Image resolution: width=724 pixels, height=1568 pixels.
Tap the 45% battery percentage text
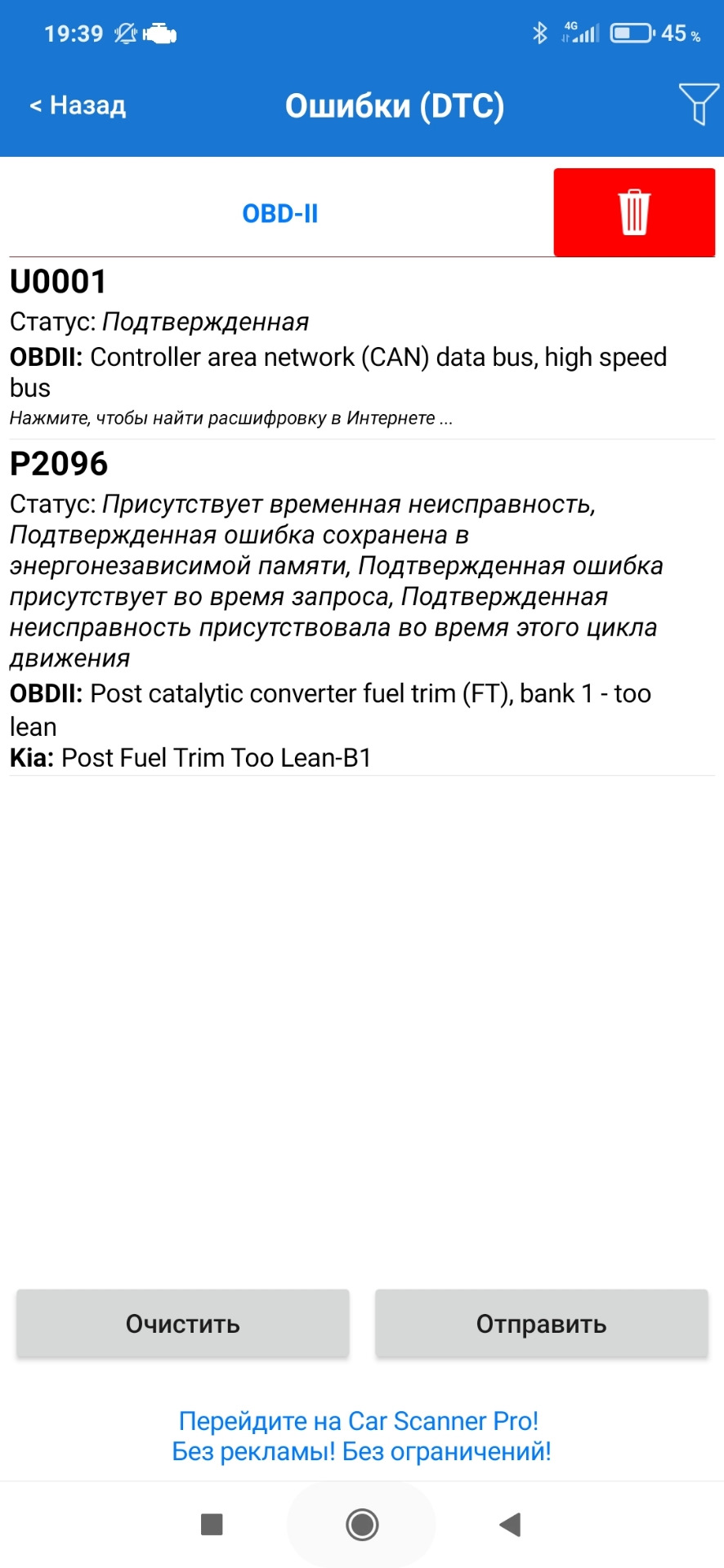tap(680, 33)
